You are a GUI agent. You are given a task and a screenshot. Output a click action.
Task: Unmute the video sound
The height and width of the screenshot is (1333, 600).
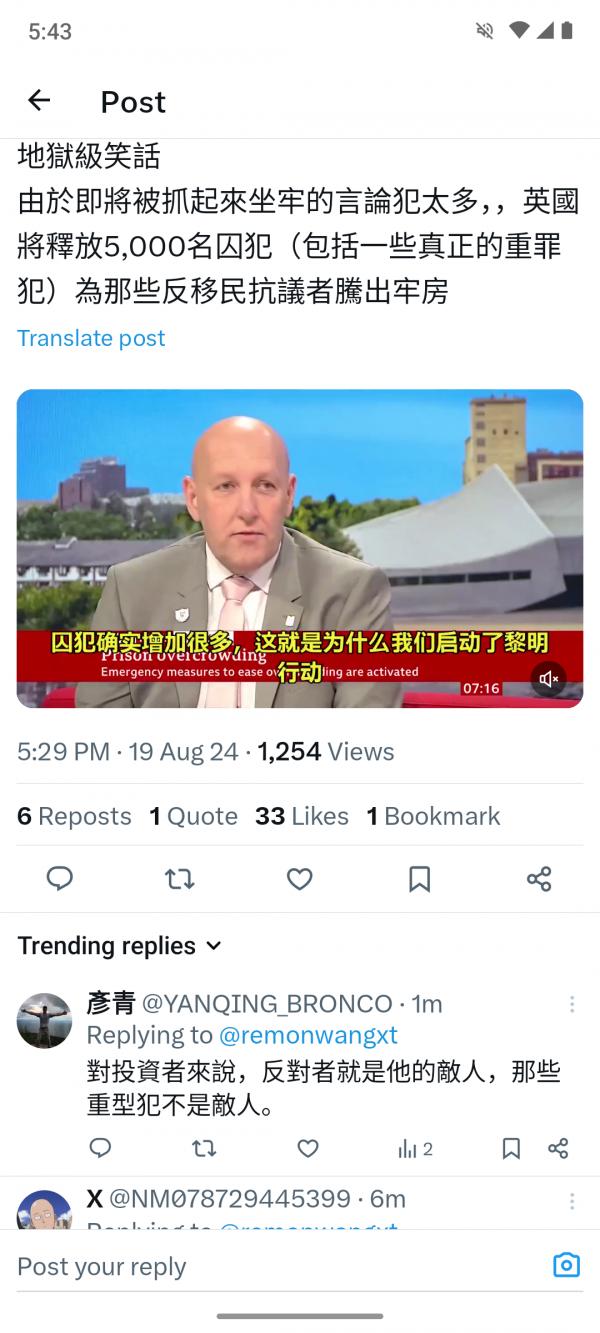pyautogui.click(x=548, y=679)
